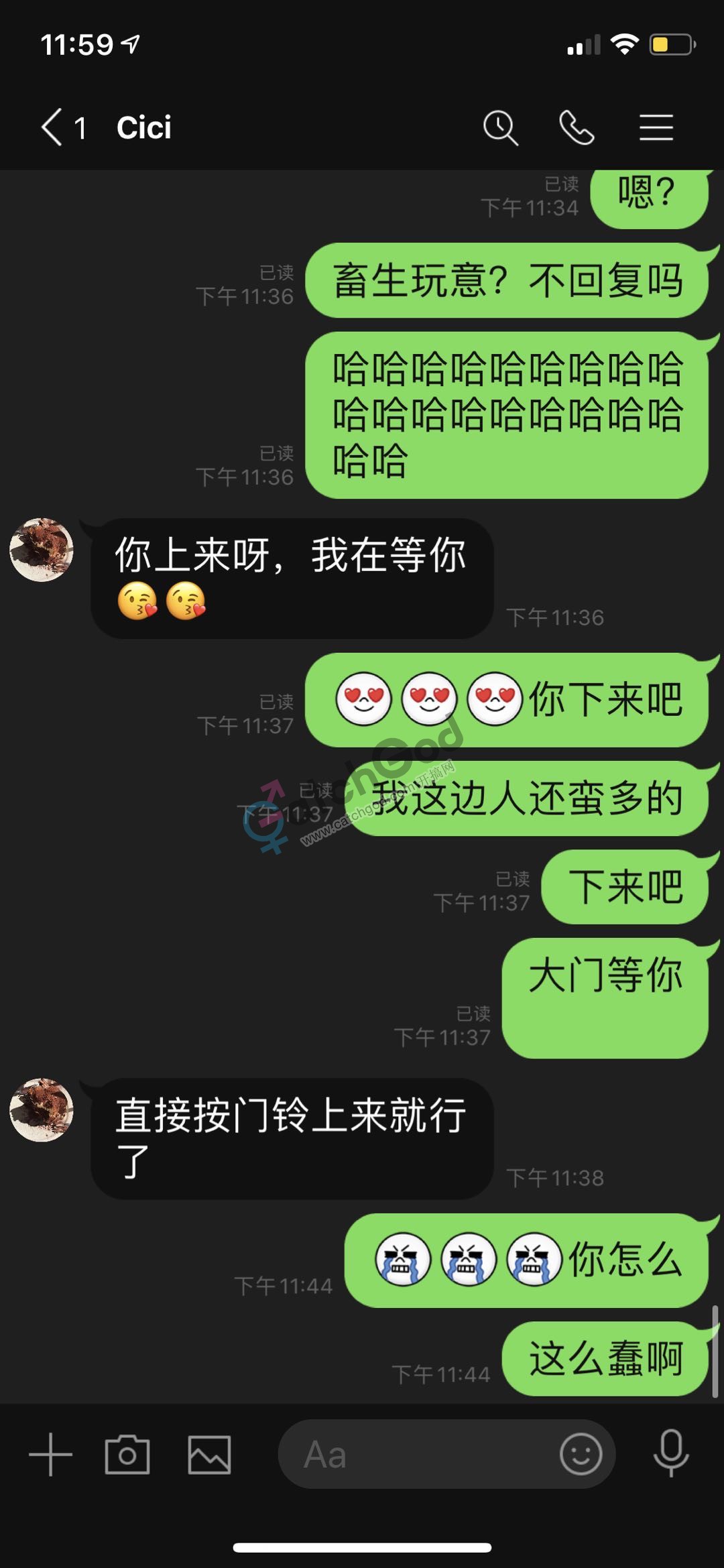This screenshot has height=1568, width=724.
Task: Open the plus attachment options
Action: click(50, 1454)
